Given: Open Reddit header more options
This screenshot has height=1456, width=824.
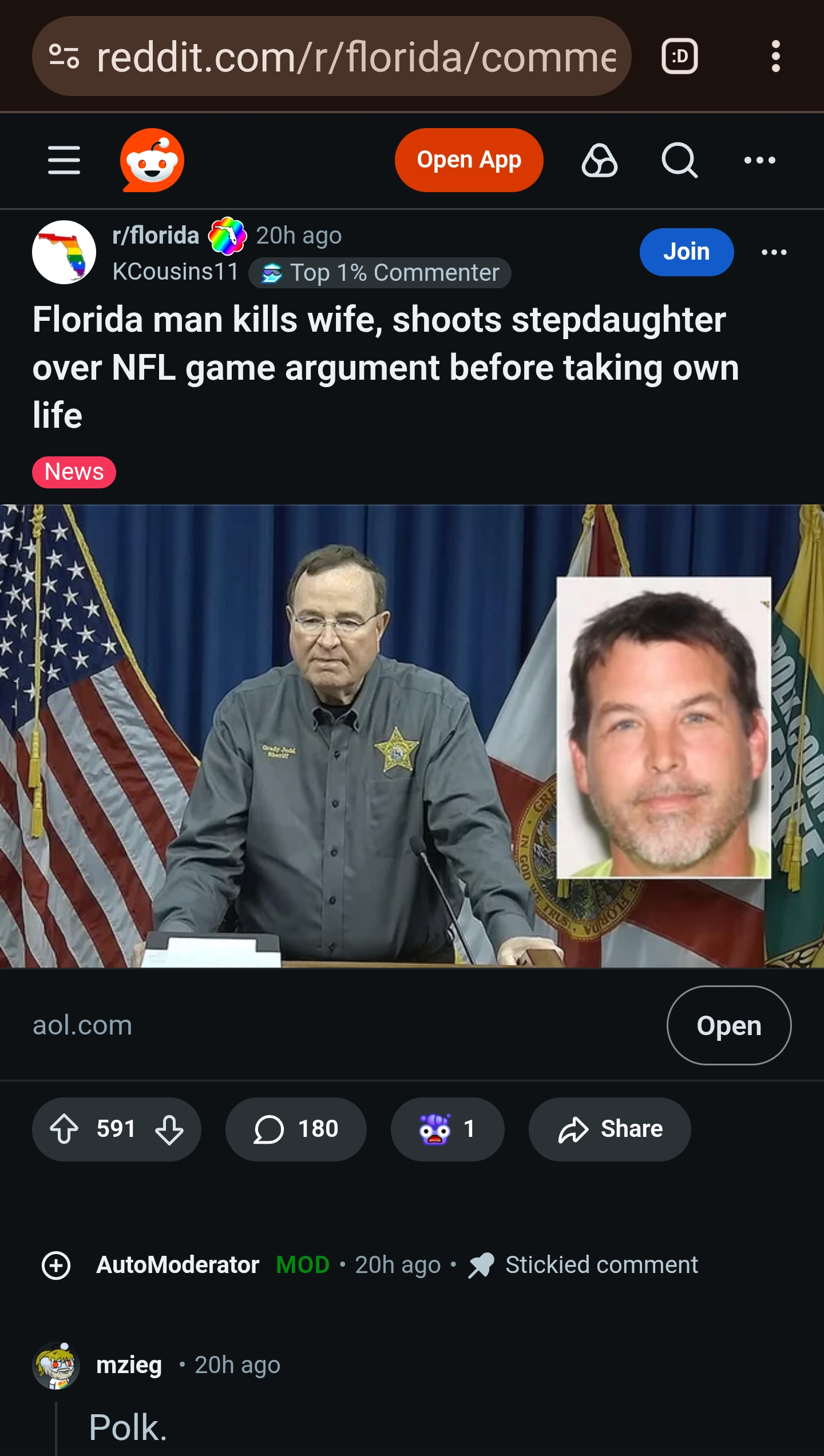Looking at the screenshot, I should coord(759,160).
